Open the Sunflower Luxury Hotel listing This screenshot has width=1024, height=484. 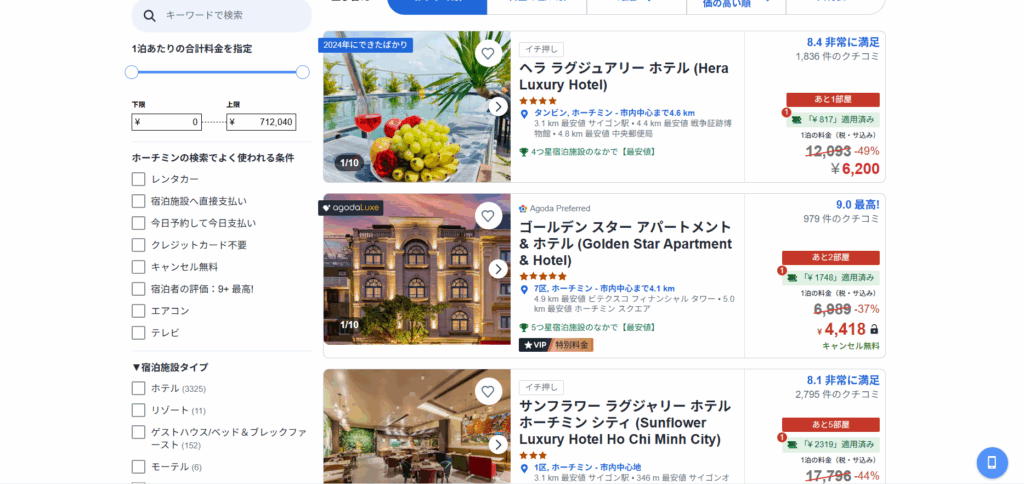pos(625,422)
